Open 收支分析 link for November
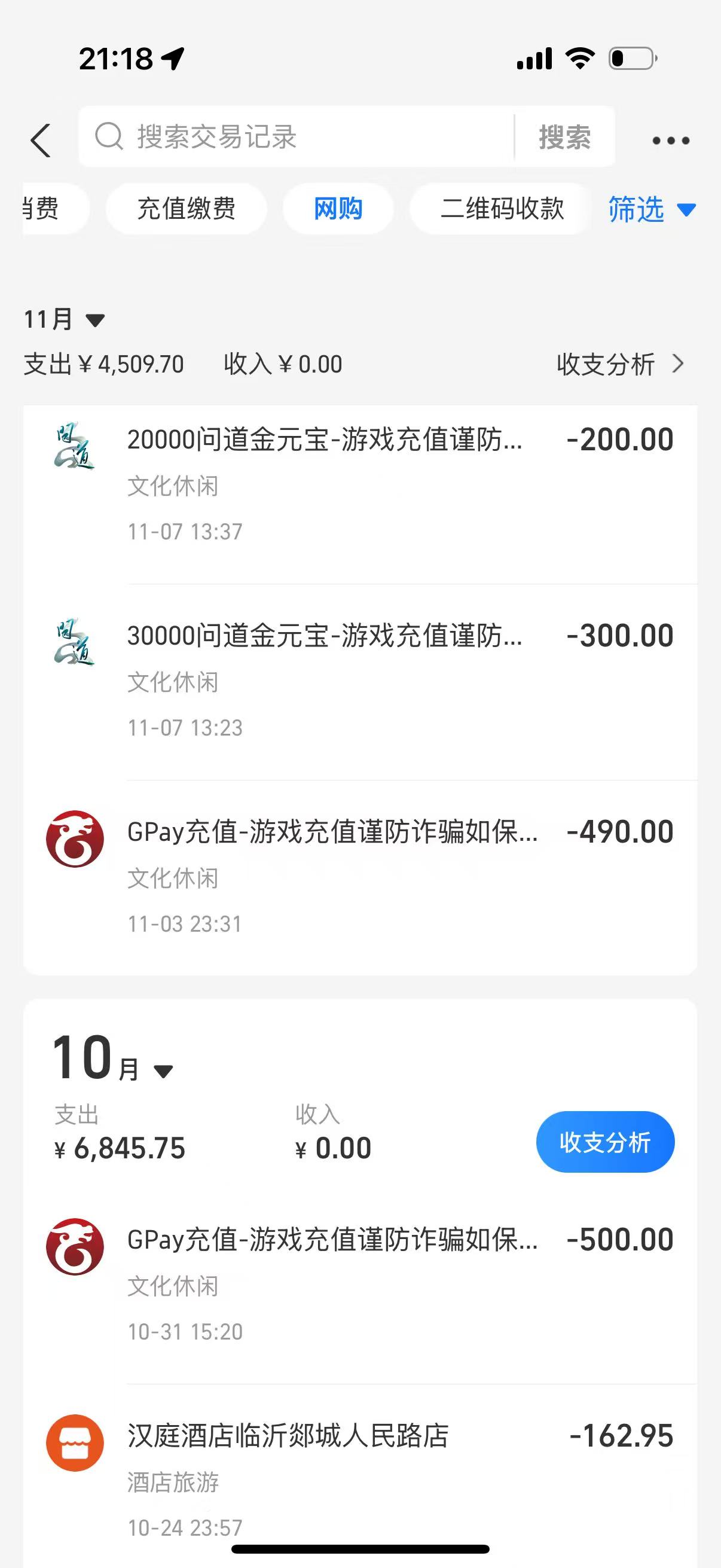This screenshot has height=1568, width=721. [619, 364]
